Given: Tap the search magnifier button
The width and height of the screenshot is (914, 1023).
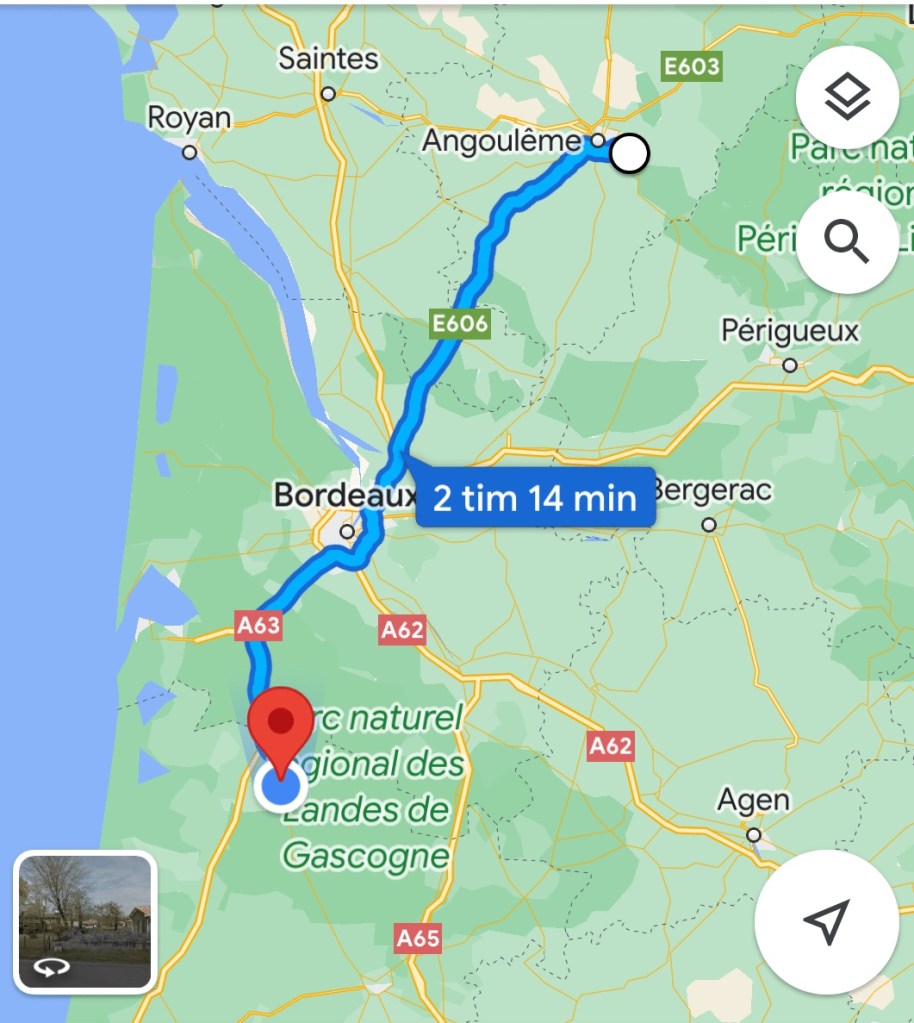Looking at the screenshot, I should [x=846, y=242].
